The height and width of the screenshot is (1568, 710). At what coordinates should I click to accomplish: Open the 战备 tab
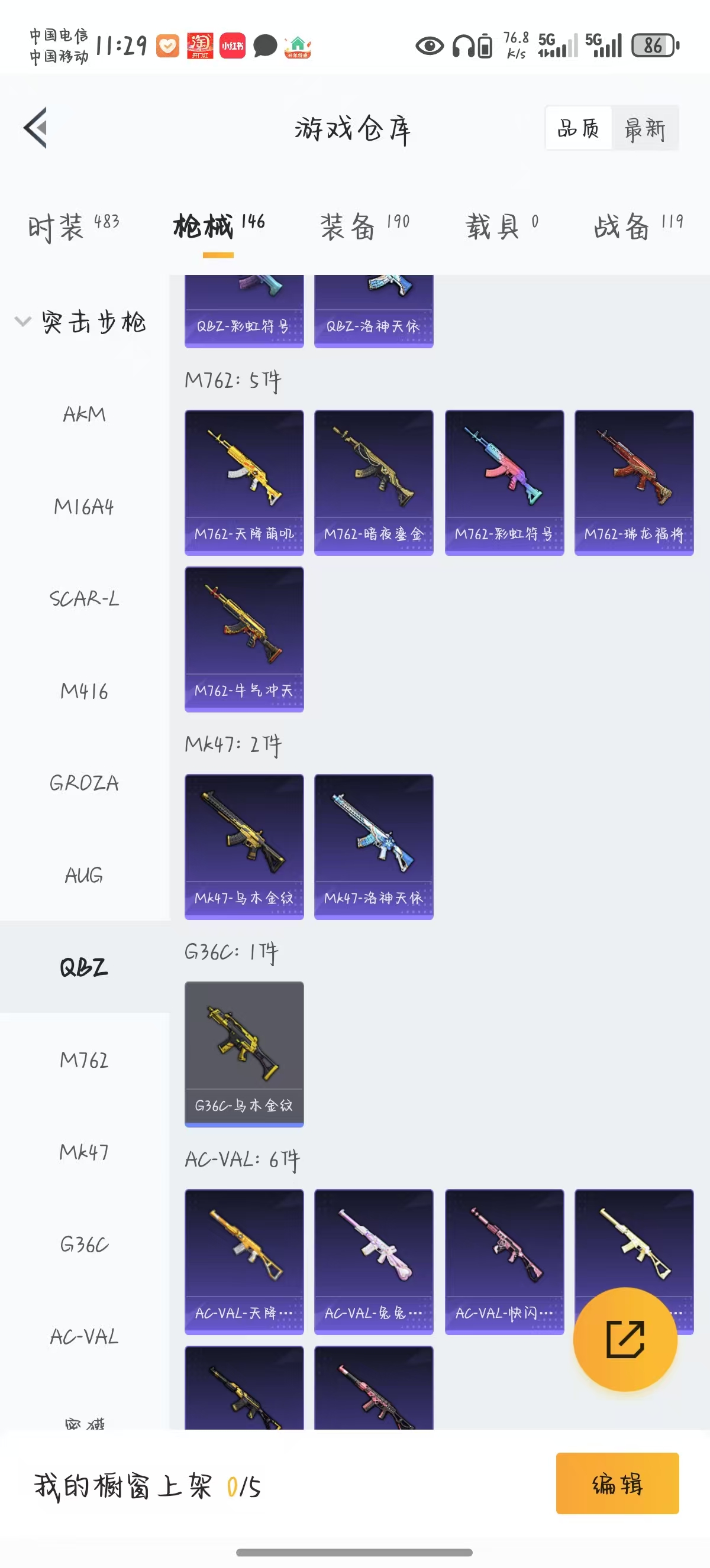pos(638,226)
